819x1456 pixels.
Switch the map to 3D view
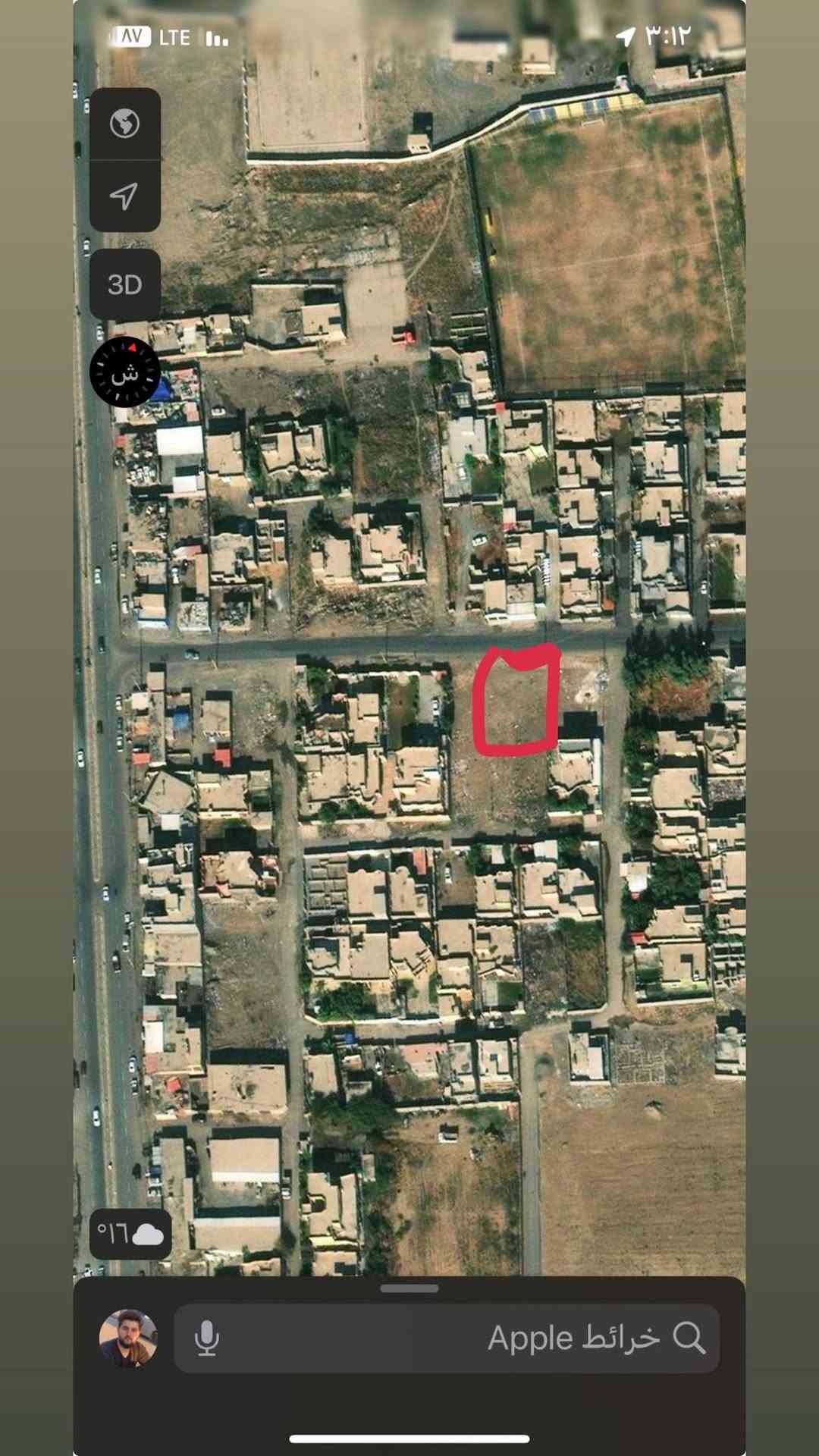pyautogui.click(x=125, y=285)
